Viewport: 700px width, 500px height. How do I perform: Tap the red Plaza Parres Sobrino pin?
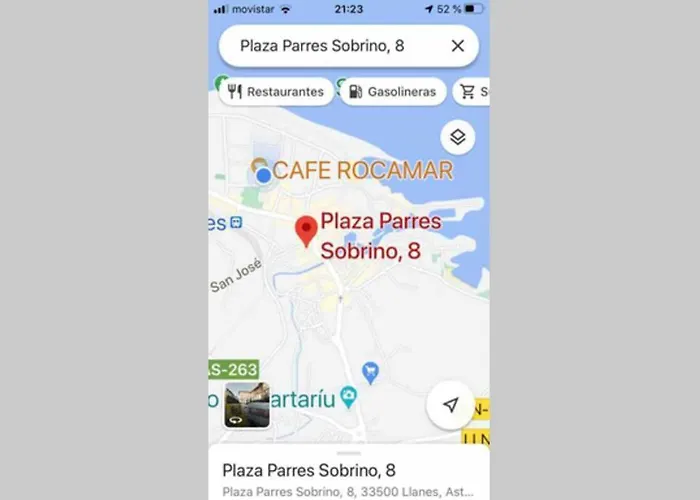306,230
